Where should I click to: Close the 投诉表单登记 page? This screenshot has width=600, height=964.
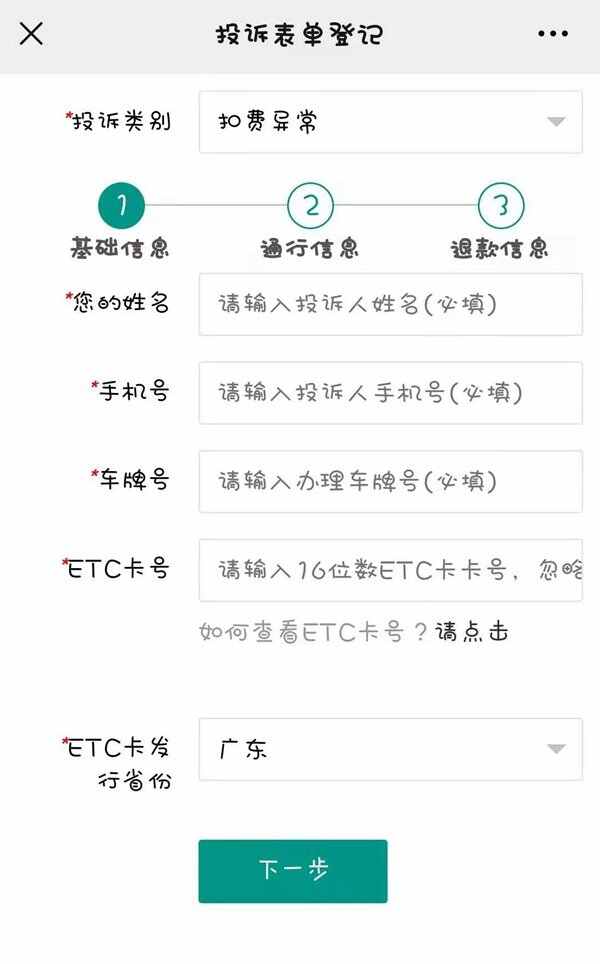[x=31, y=33]
